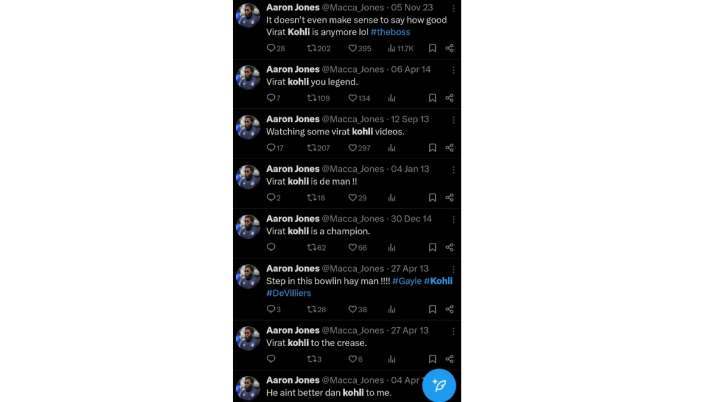The height and width of the screenshot is (402, 715).
Task: Compose a new tweet
Action: click(438, 385)
